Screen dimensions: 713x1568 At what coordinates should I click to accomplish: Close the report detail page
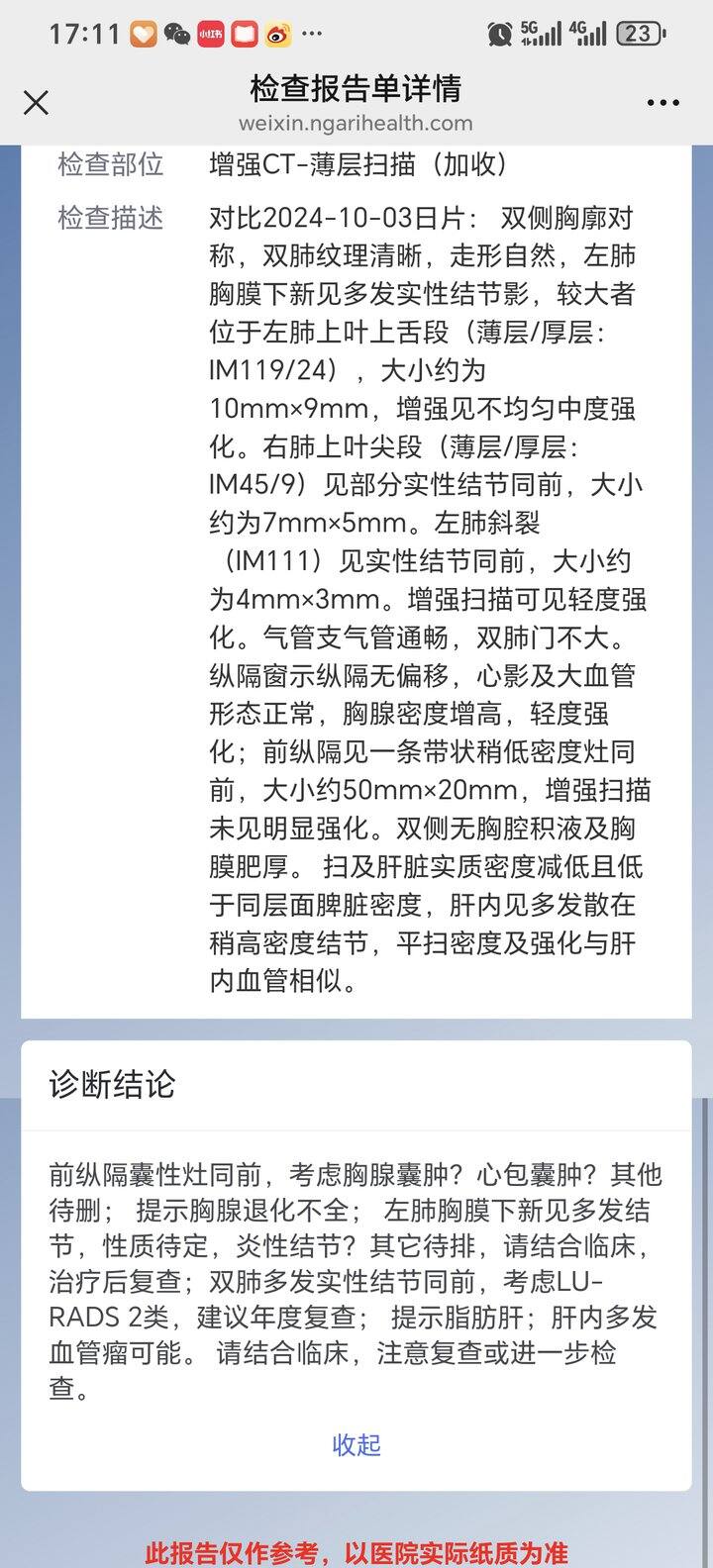point(36,102)
